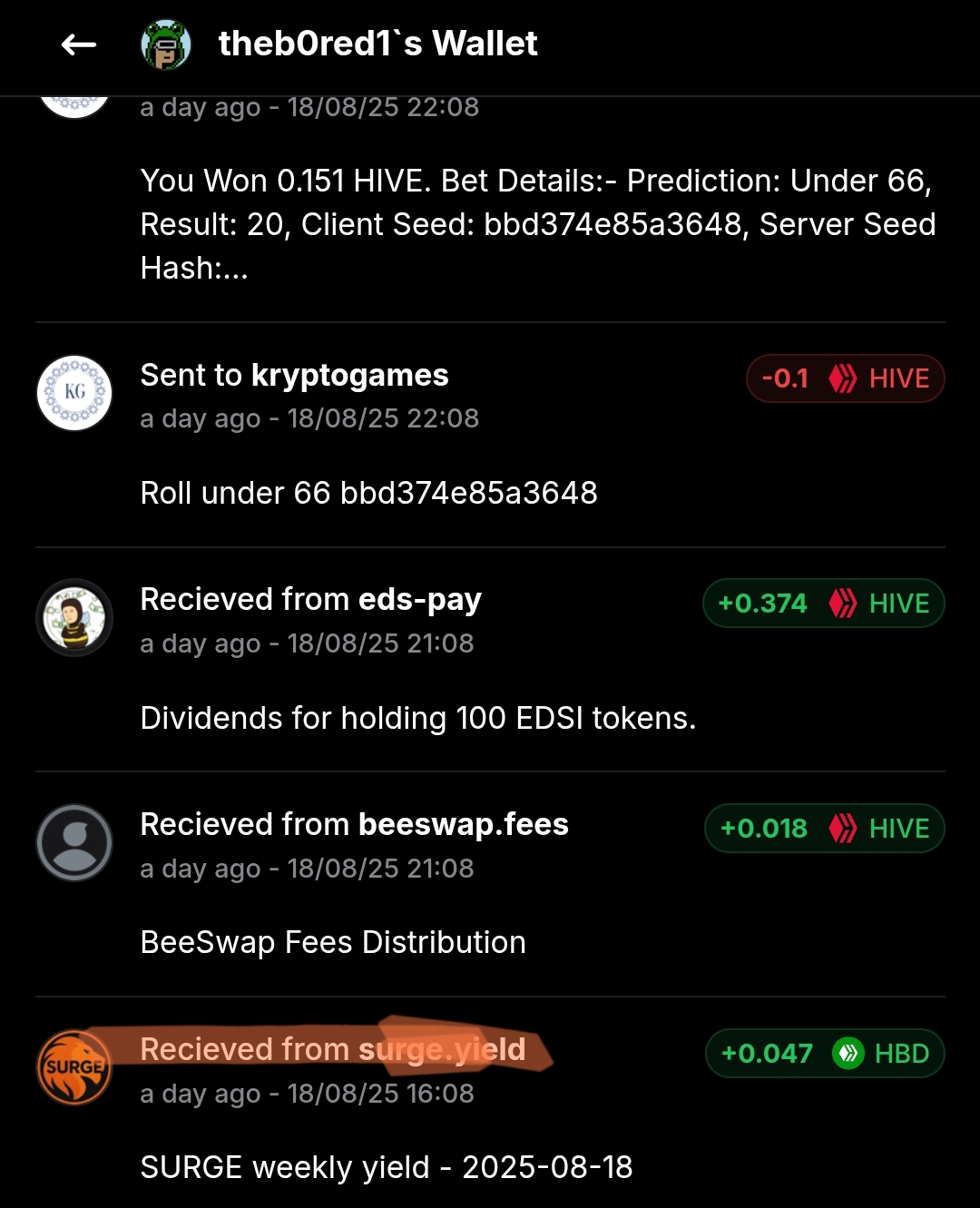Click the EDSI dividends memo line
The image size is (980, 1208).
click(417, 718)
